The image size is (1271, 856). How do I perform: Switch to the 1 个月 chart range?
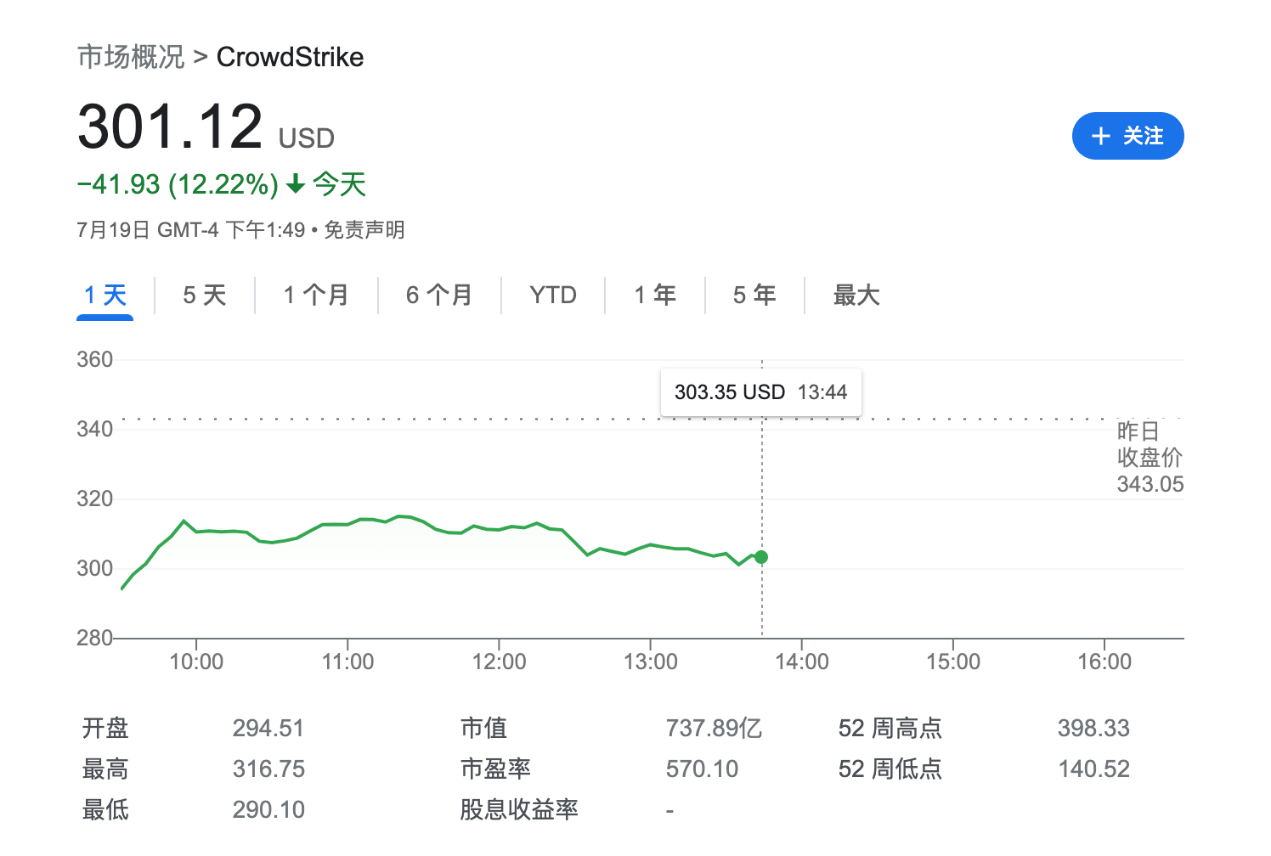coord(316,295)
